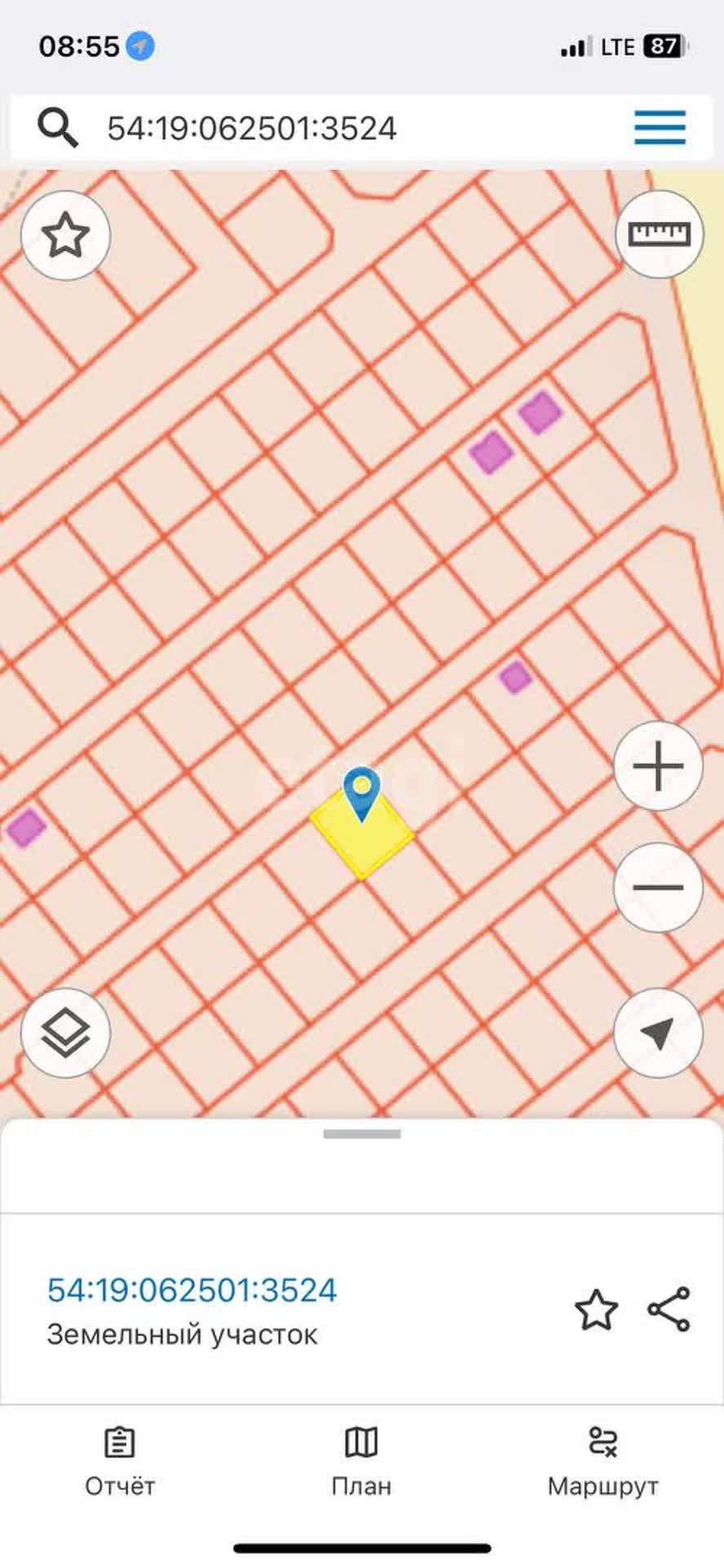Open the План tab
Viewport: 724px width, 1568px height.
[x=362, y=1462]
